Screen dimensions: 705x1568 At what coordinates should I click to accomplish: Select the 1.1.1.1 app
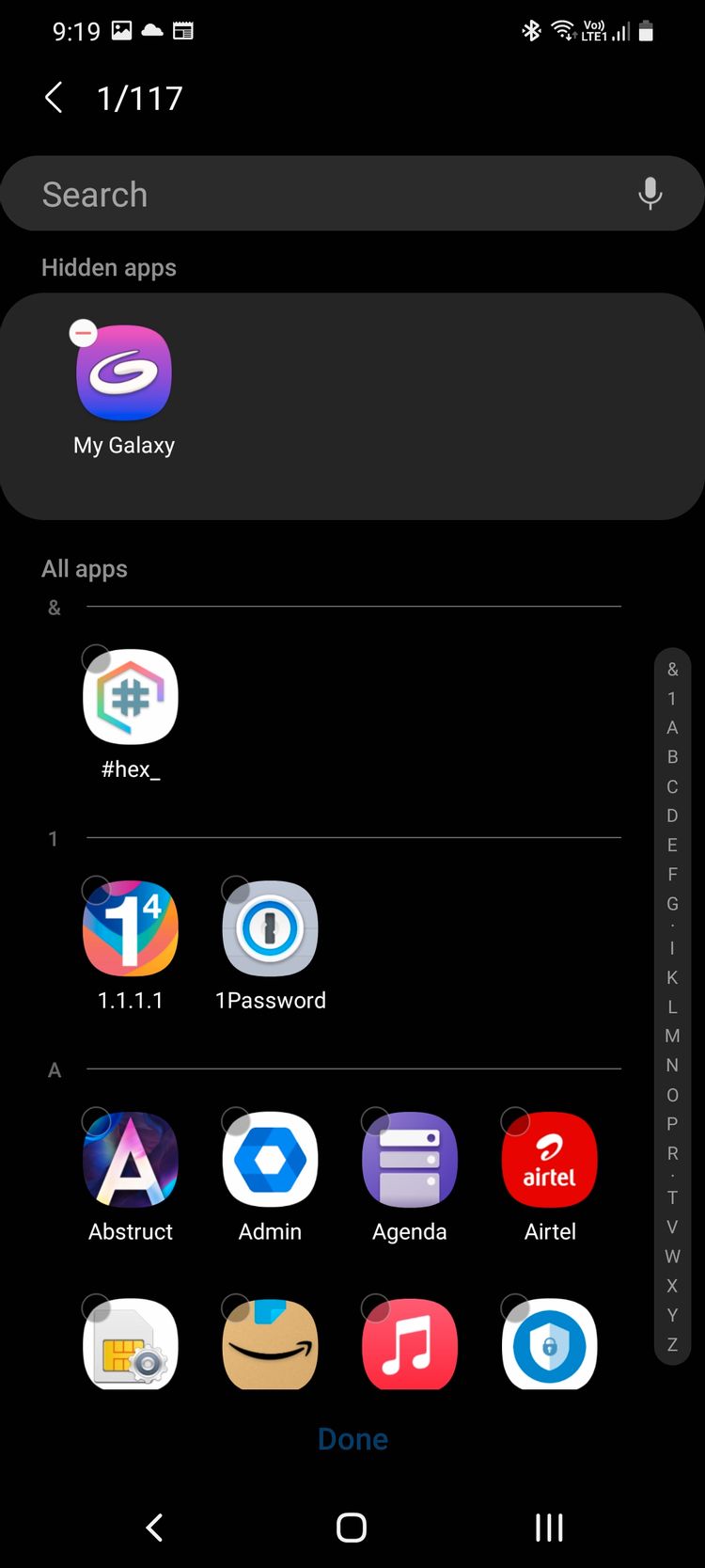pyautogui.click(x=130, y=929)
